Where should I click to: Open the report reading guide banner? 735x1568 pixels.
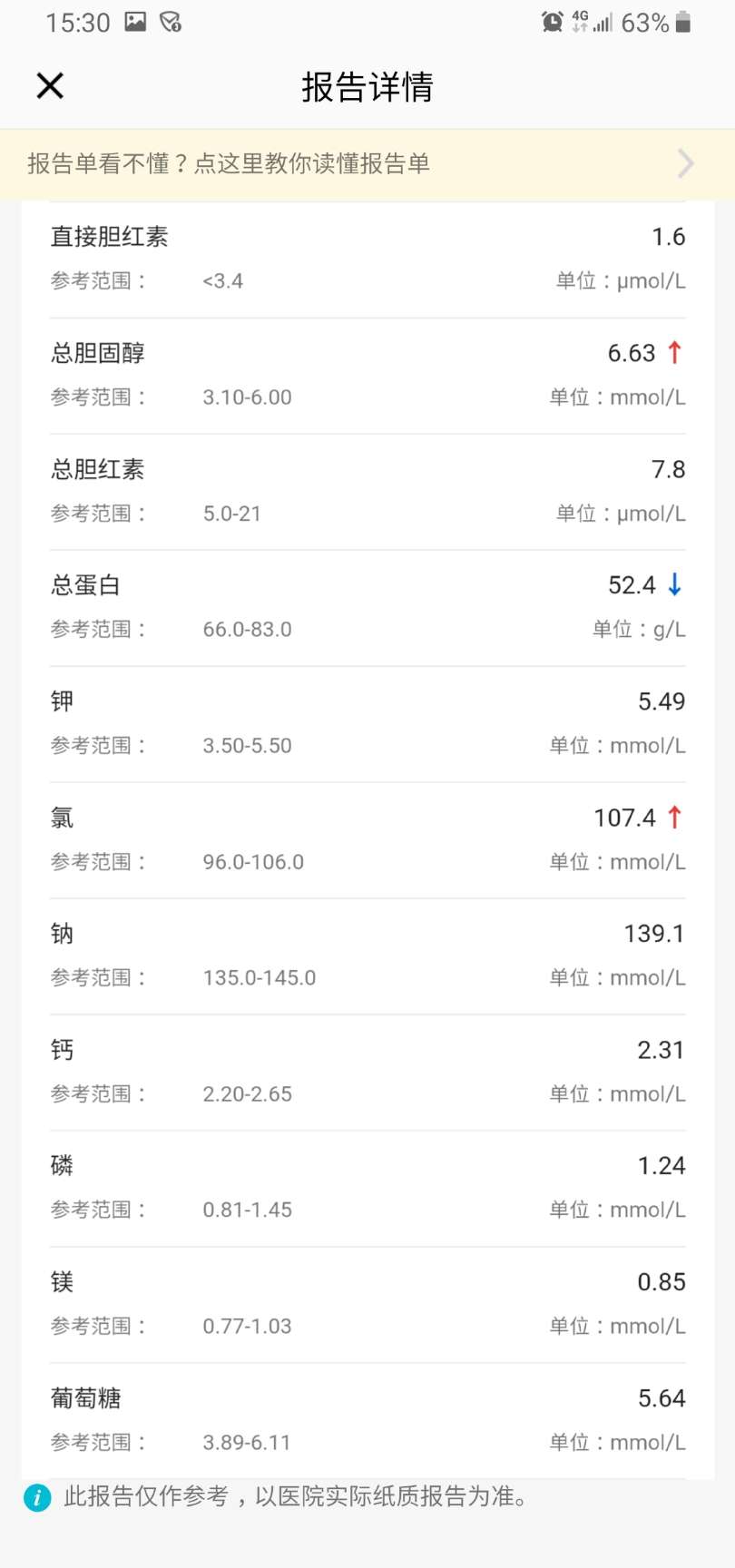pyautogui.click(x=272, y=163)
